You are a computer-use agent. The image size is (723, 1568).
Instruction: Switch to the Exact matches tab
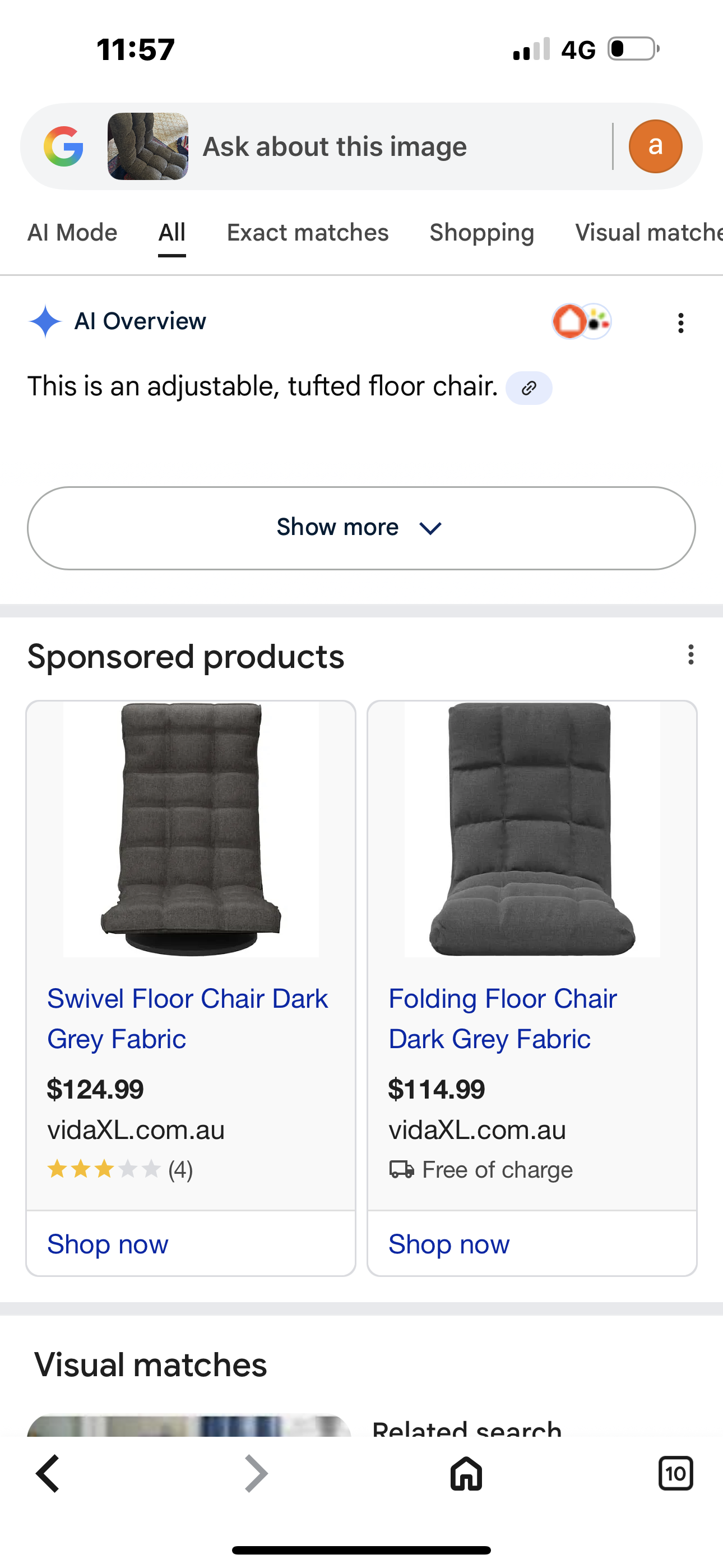click(307, 233)
